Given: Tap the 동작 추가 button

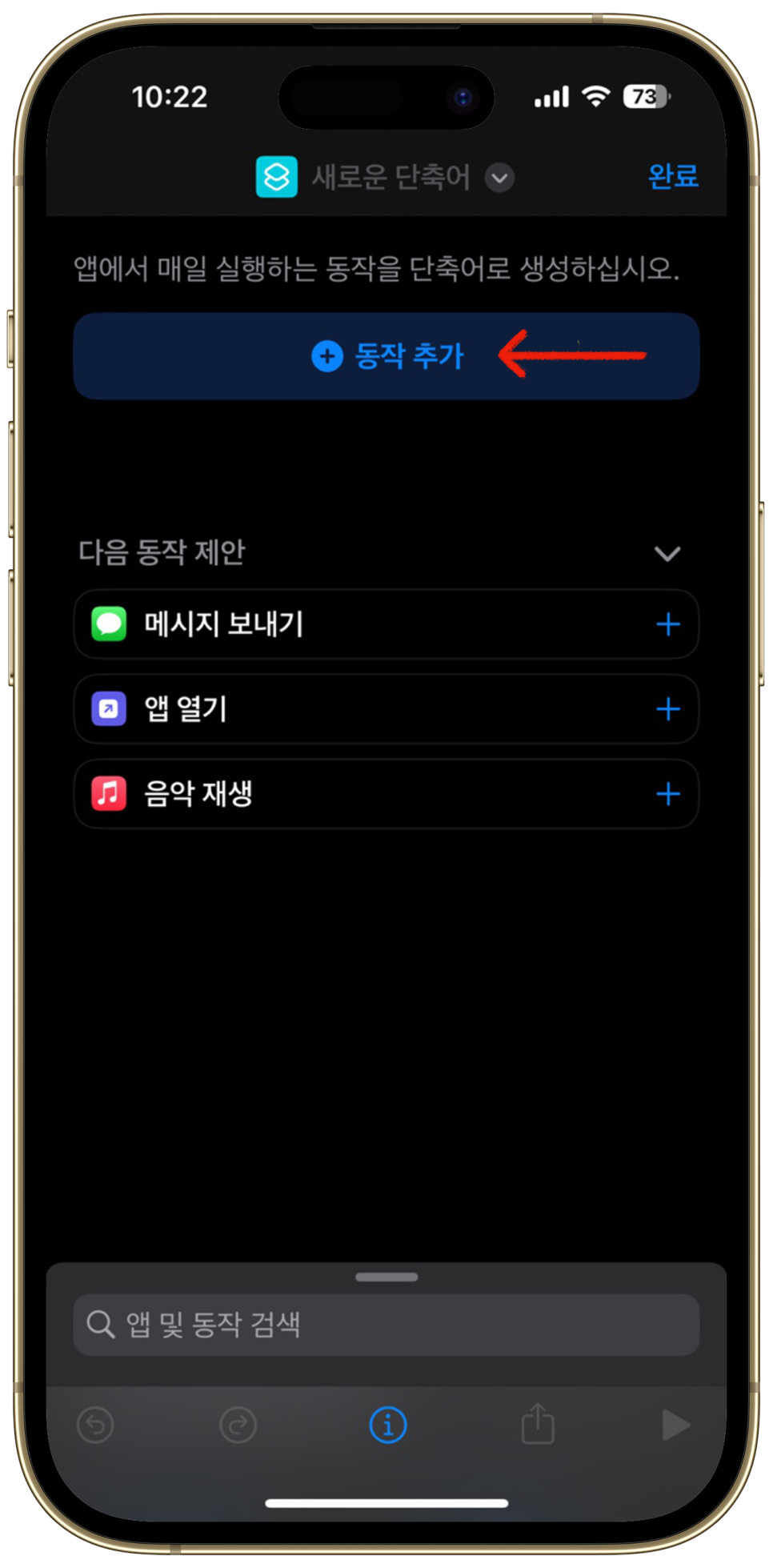Looking at the screenshot, I should click(x=386, y=355).
